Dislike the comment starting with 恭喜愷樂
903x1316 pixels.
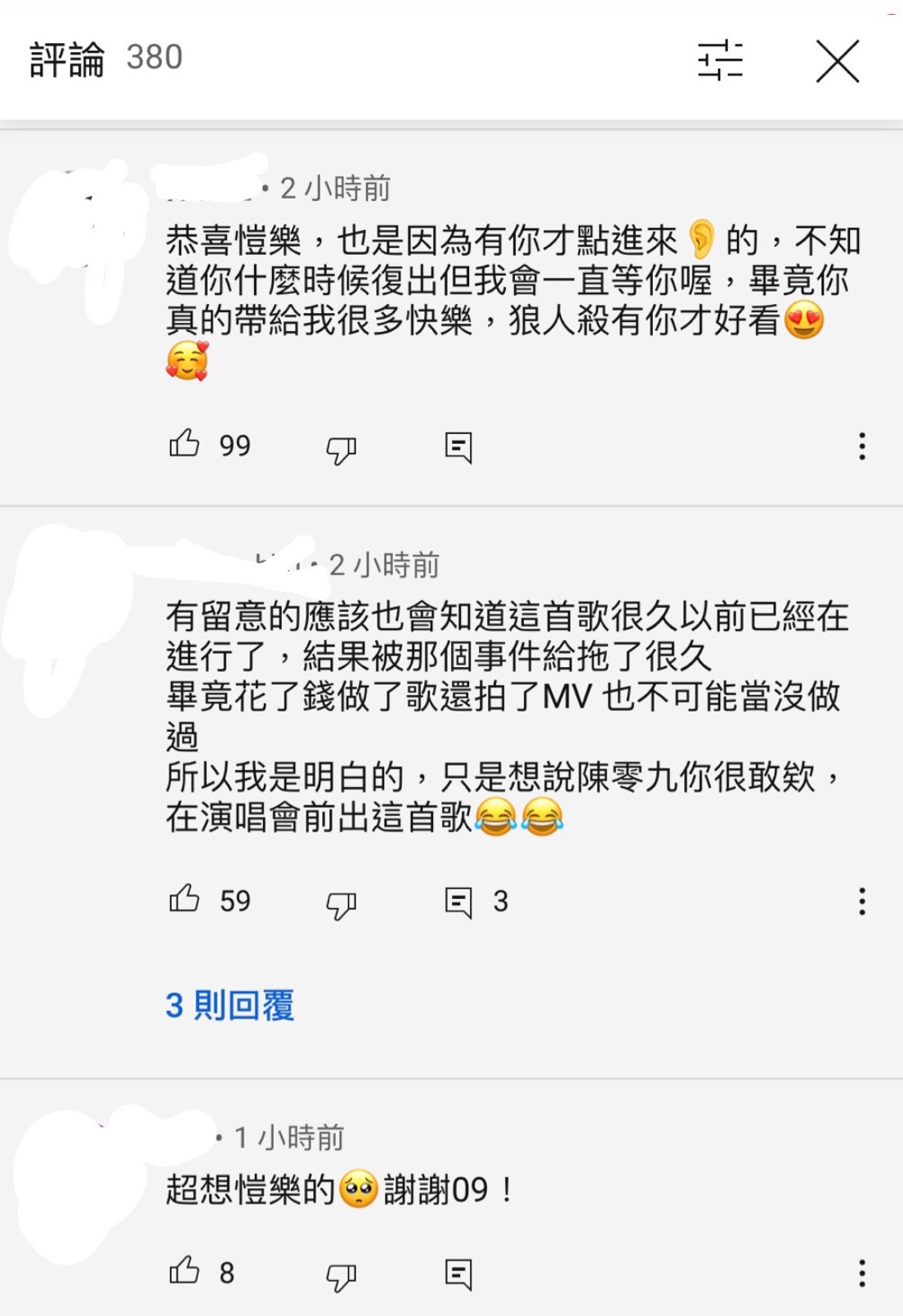coord(341,449)
